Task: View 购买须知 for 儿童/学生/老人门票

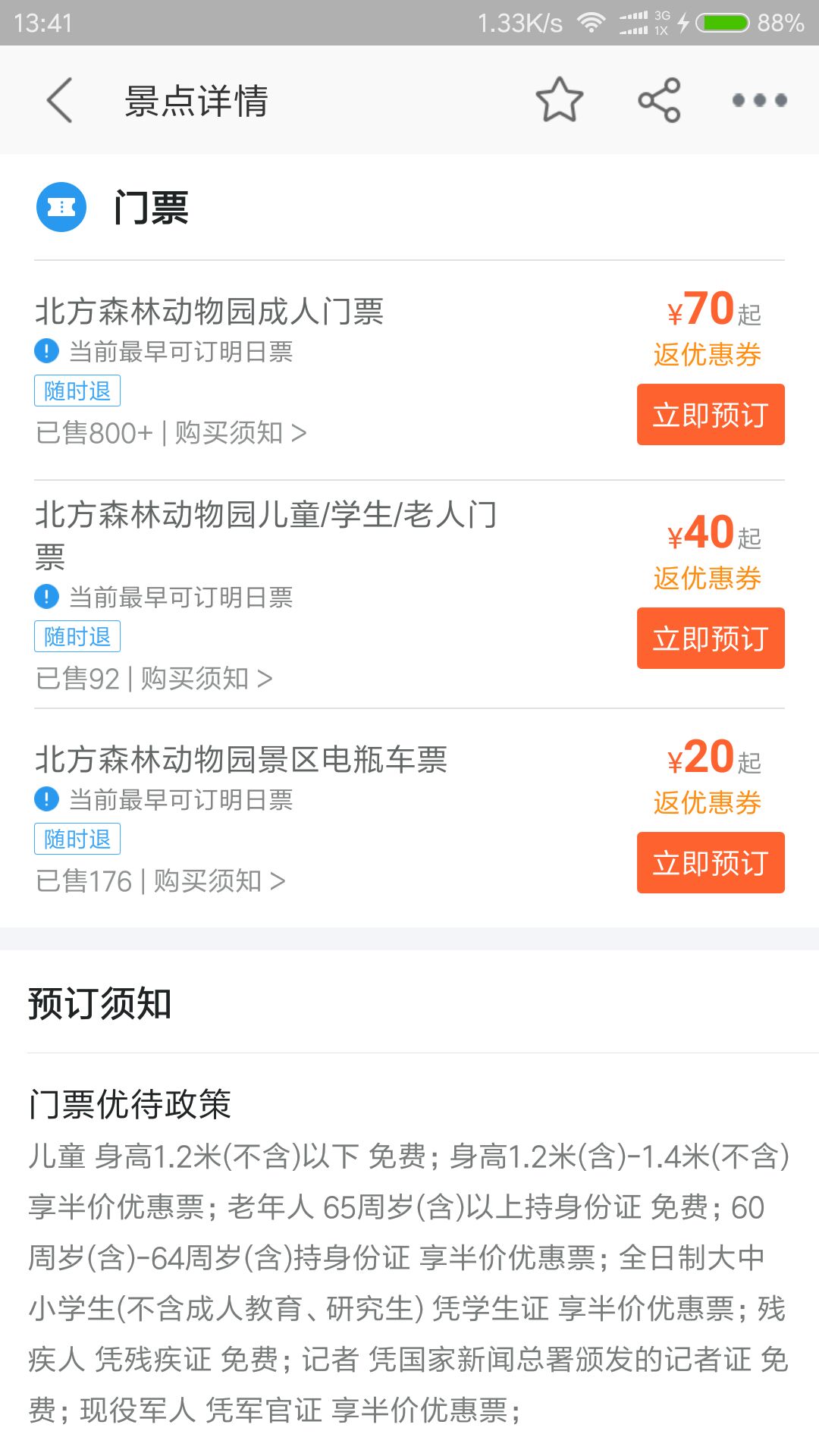Action: tap(207, 679)
